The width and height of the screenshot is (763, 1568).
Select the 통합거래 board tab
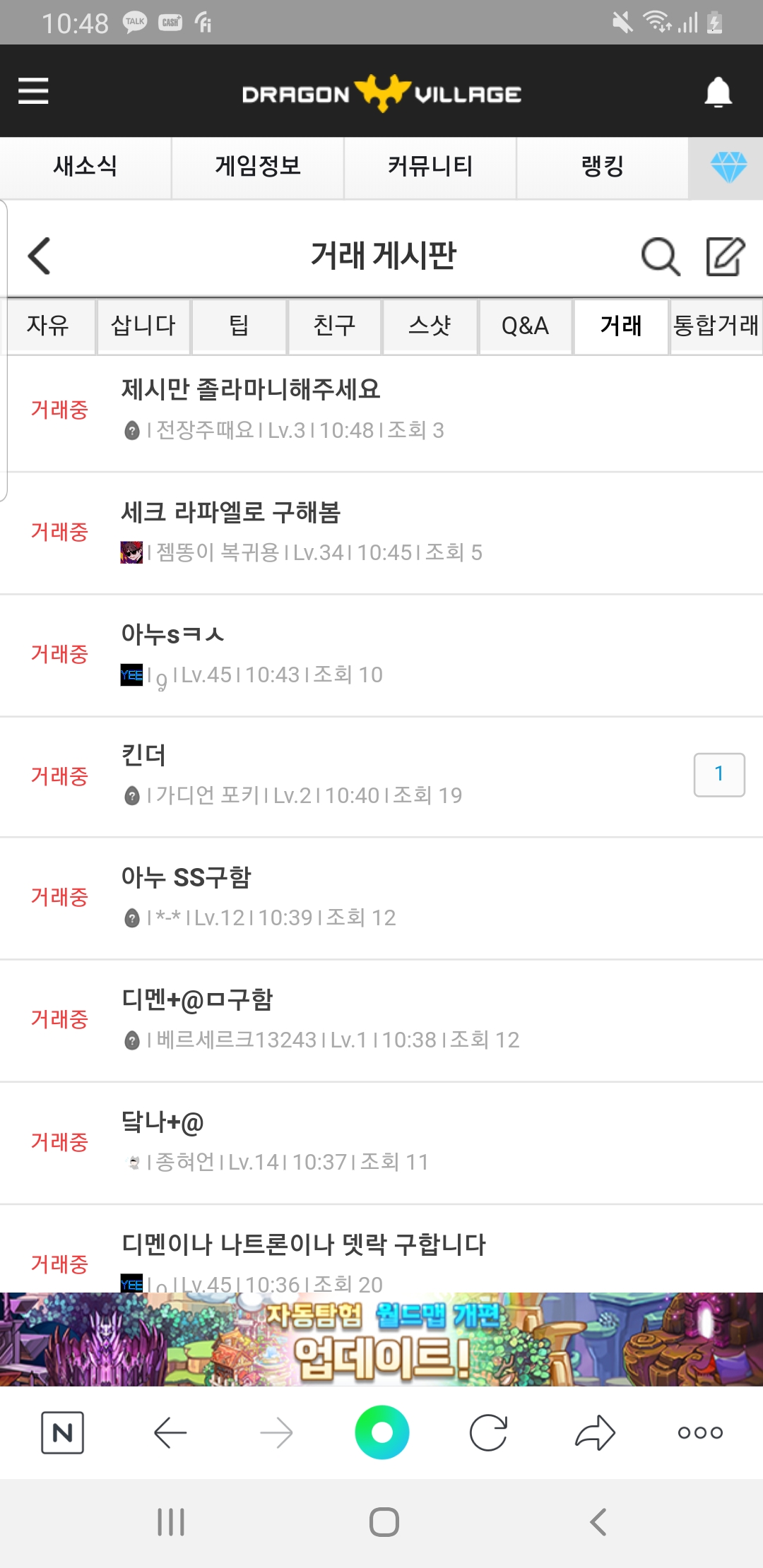point(716,326)
